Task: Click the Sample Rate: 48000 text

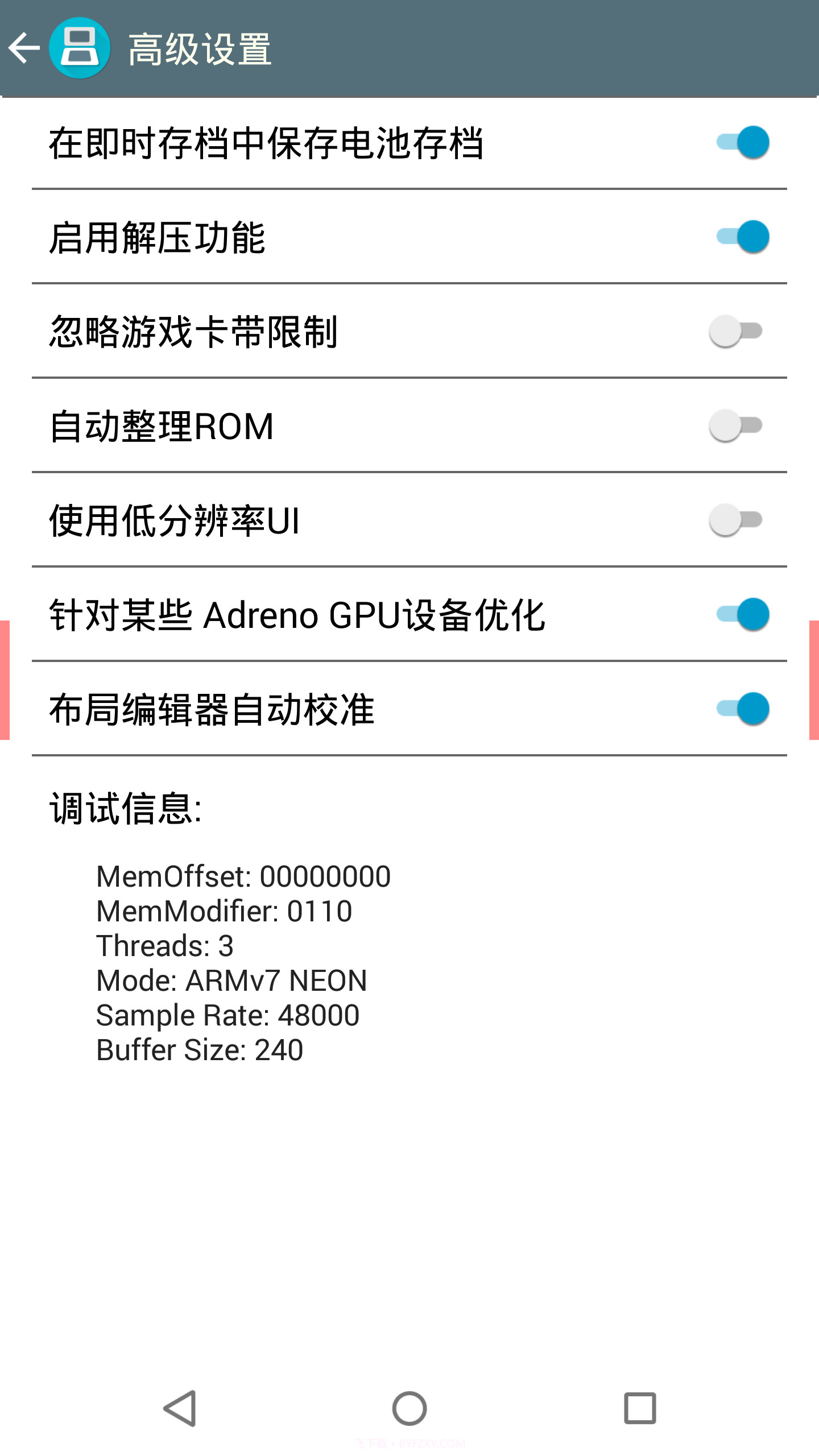Action: coord(227,1014)
